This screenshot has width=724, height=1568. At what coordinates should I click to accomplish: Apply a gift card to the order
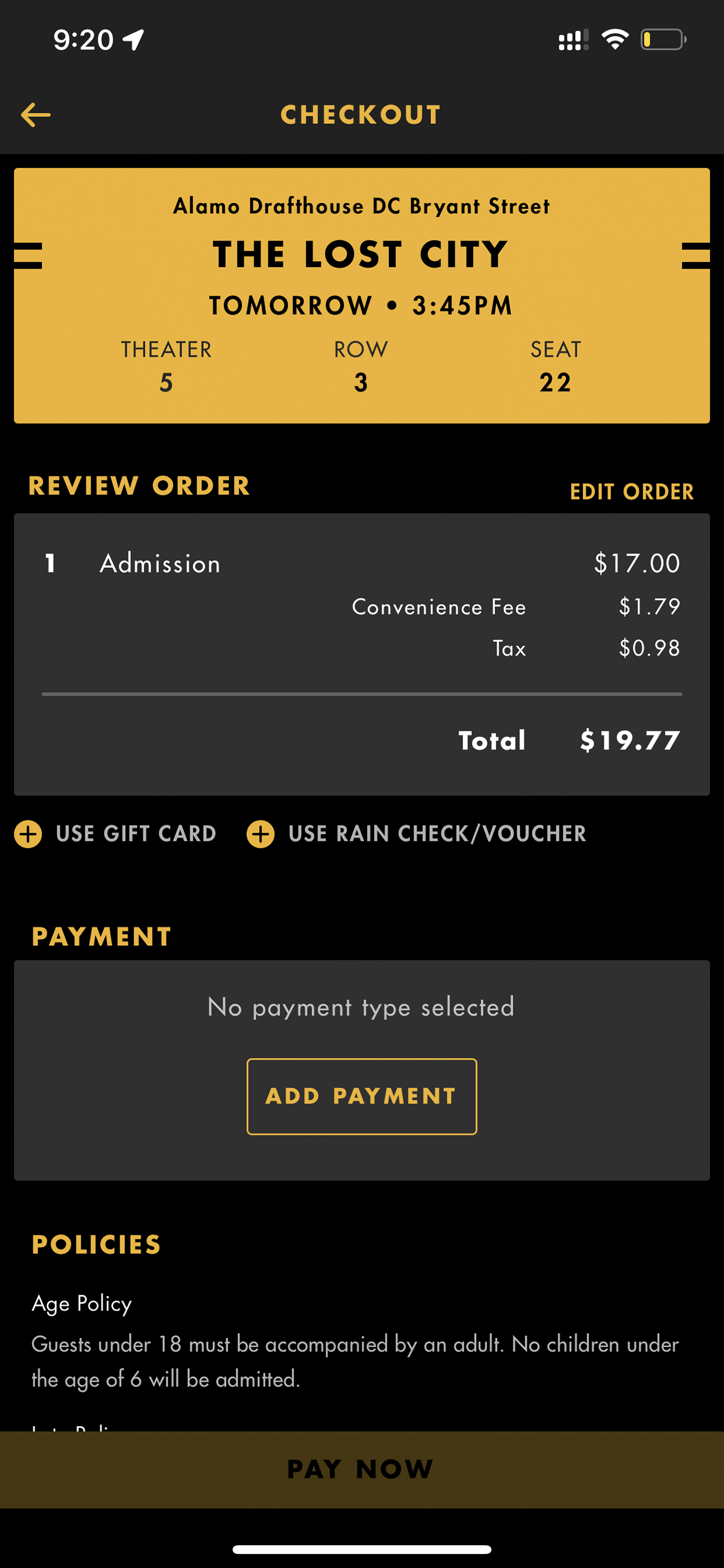pyautogui.click(x=116, y=833)
